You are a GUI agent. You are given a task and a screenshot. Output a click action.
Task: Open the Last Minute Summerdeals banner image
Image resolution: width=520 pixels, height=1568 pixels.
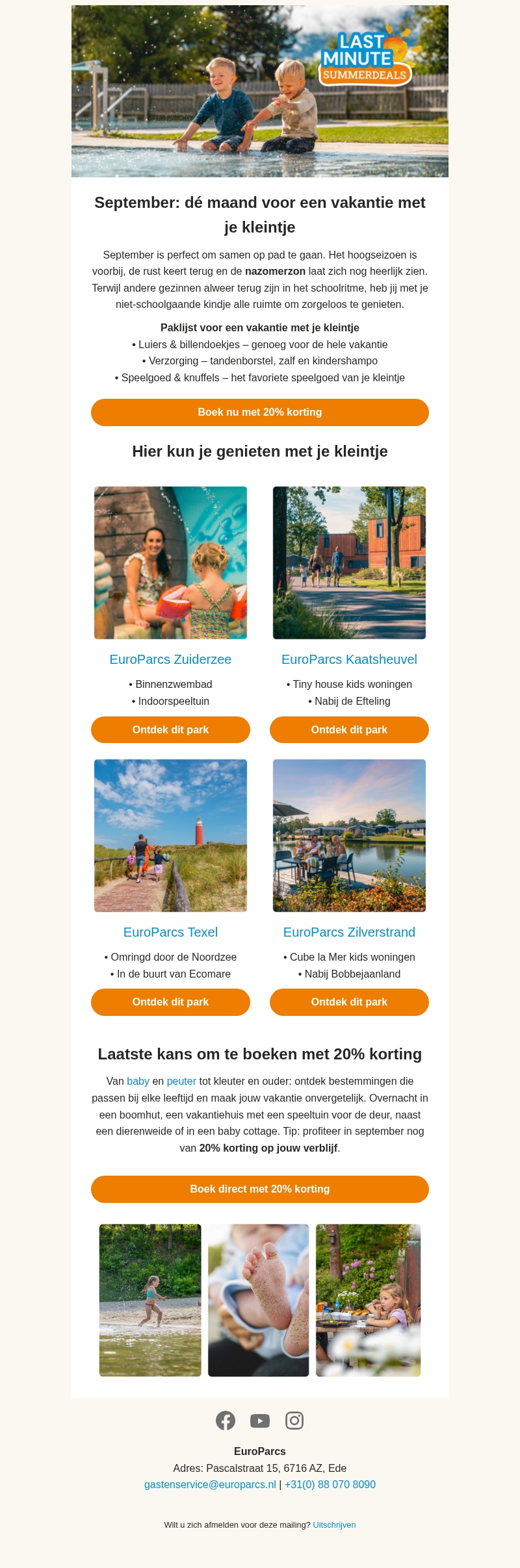click(260, 91)
